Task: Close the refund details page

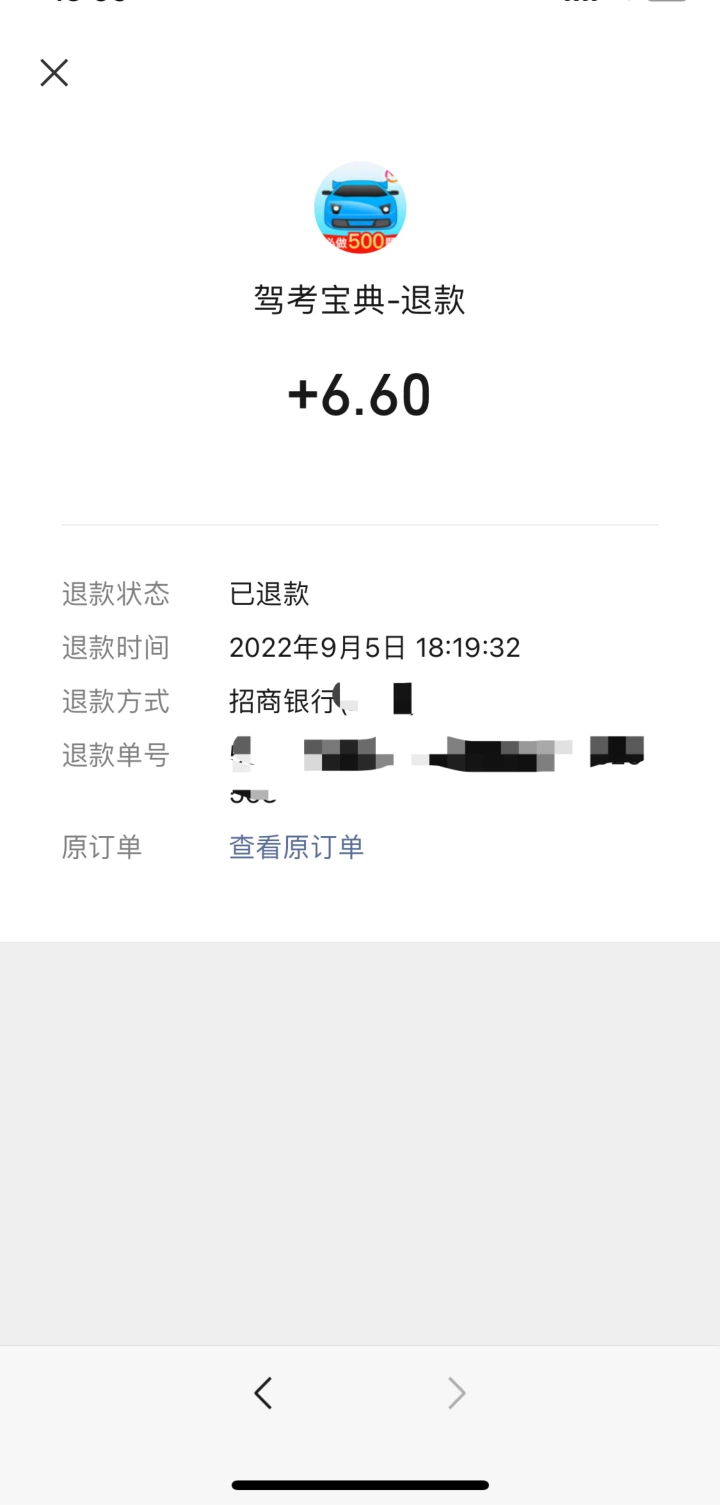Action: coord(54,72)
